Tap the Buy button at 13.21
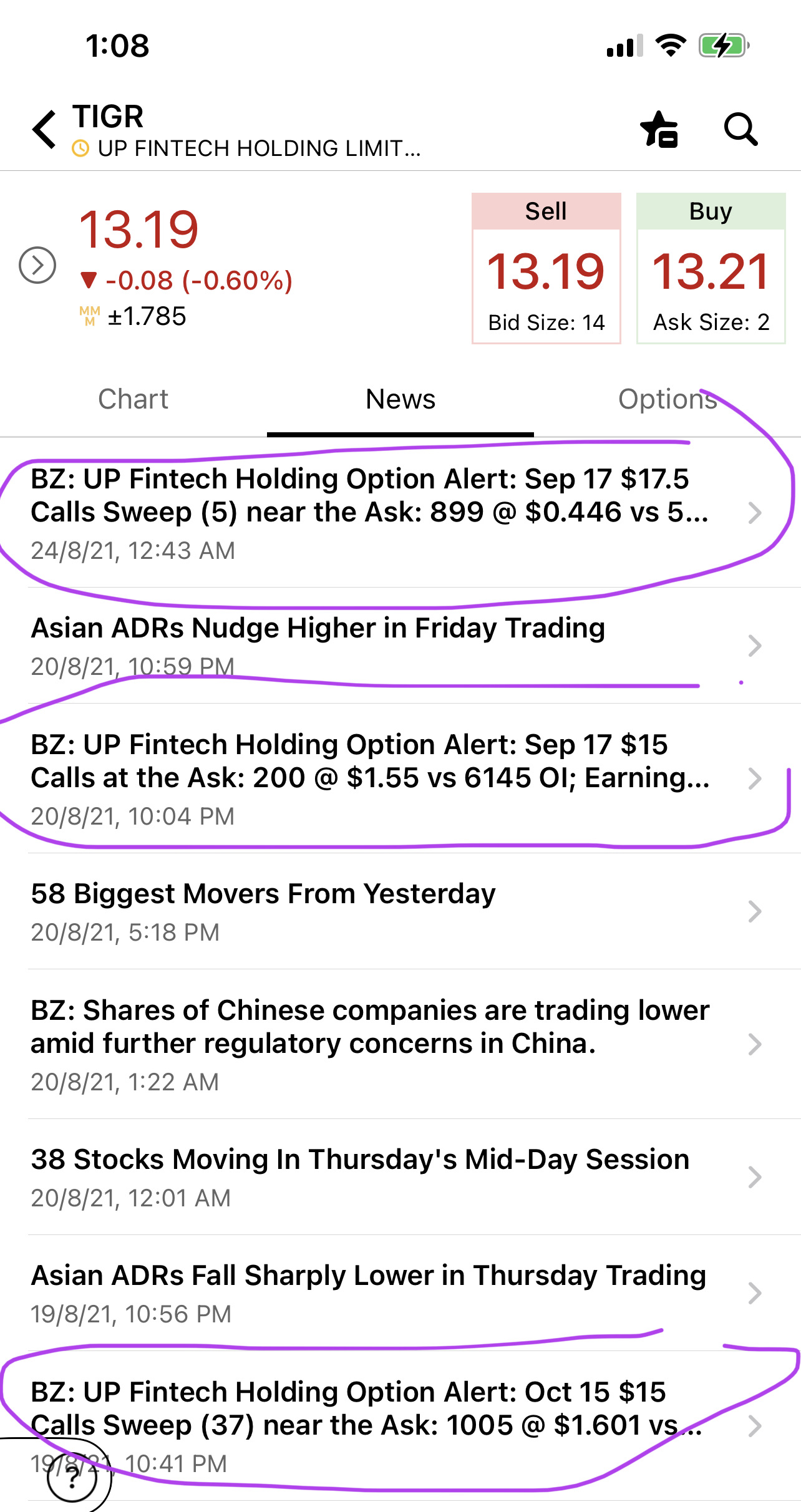801x1512 pixels. click(x=711, y=268)
